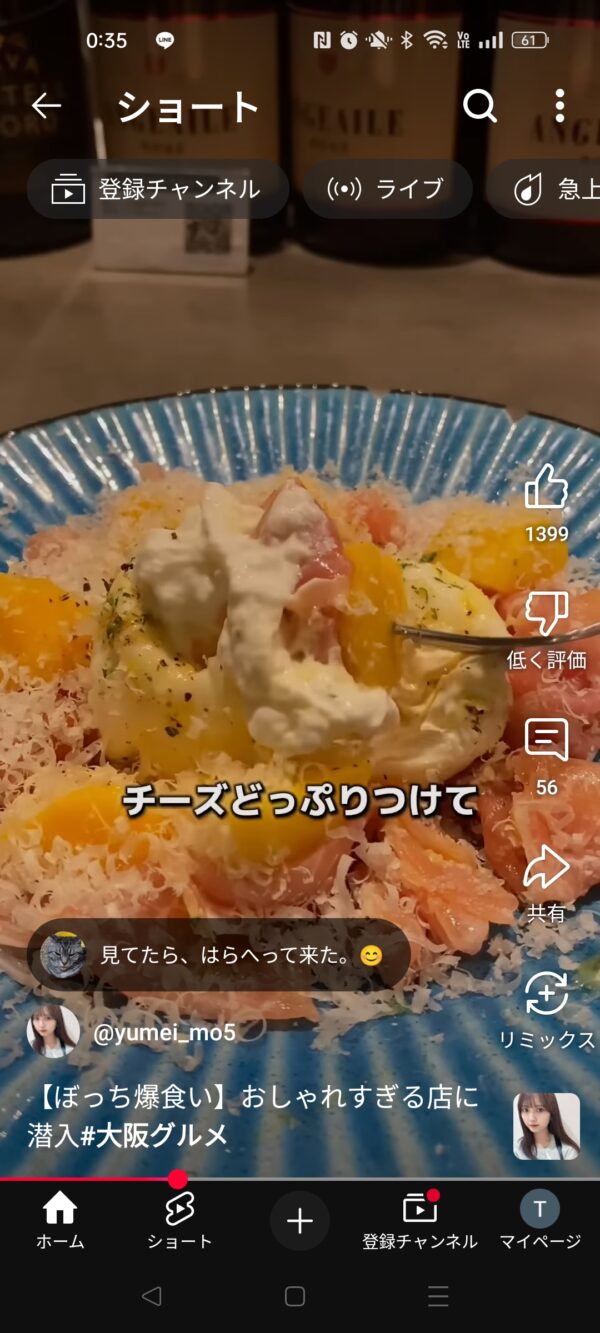Select the ライブ chip
The image size is (600, 1333).
(387, 189)
